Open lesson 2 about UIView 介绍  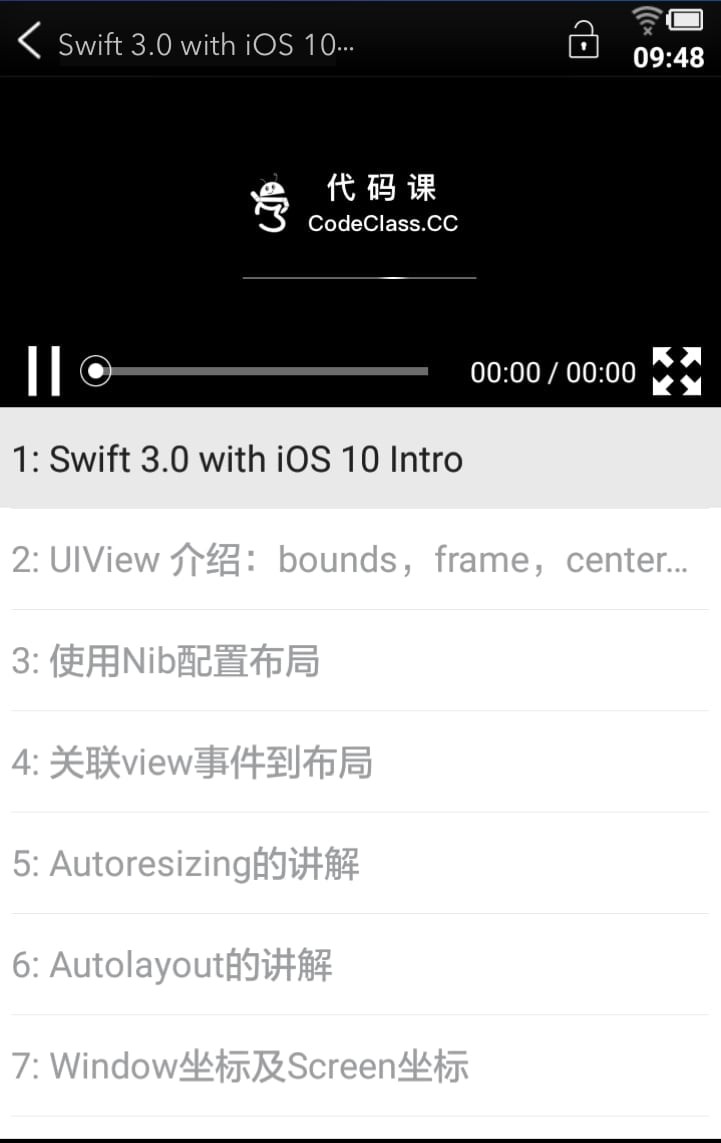pos(360,560)
